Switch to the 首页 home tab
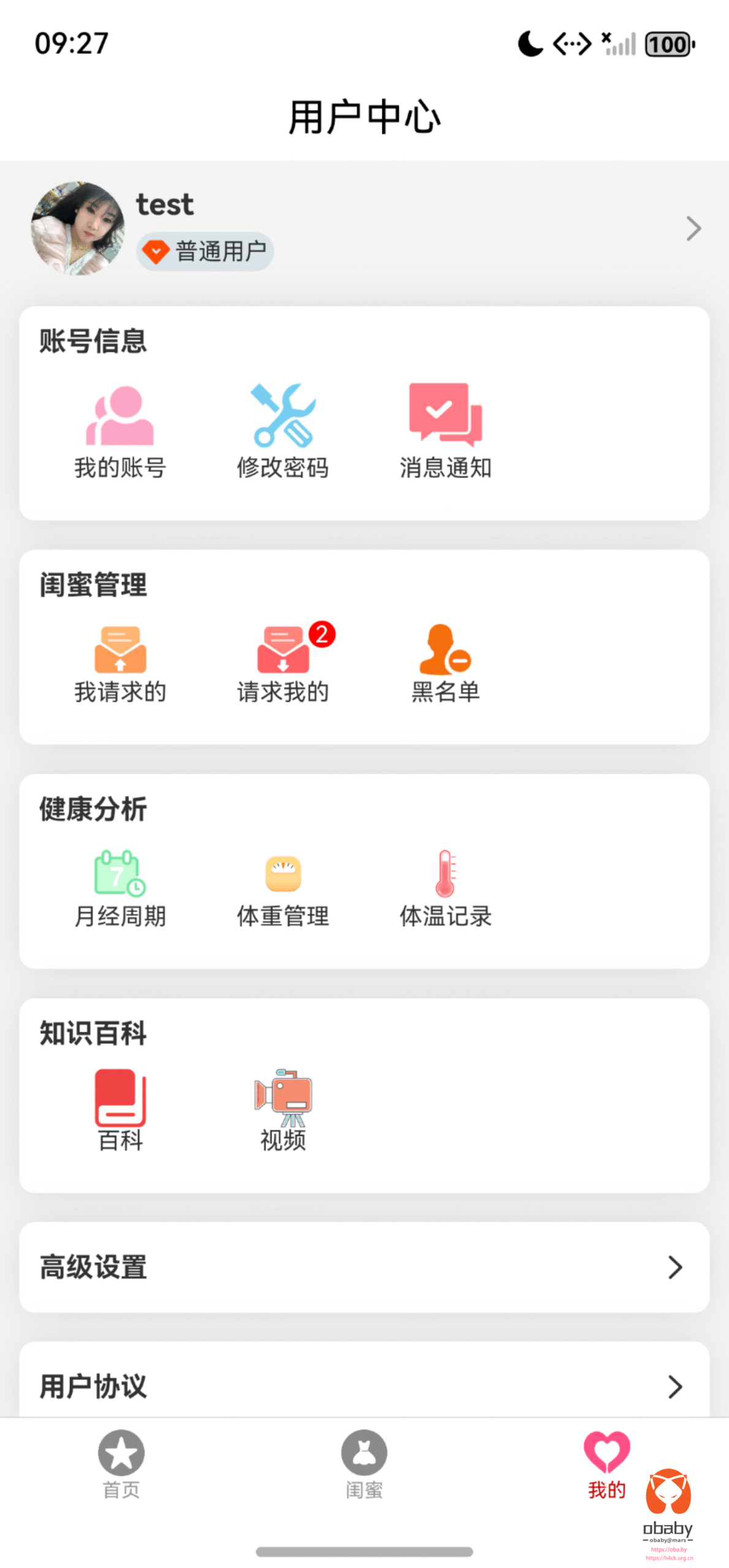This screenshot has height=1568, width=729. tap(121, 1463)
